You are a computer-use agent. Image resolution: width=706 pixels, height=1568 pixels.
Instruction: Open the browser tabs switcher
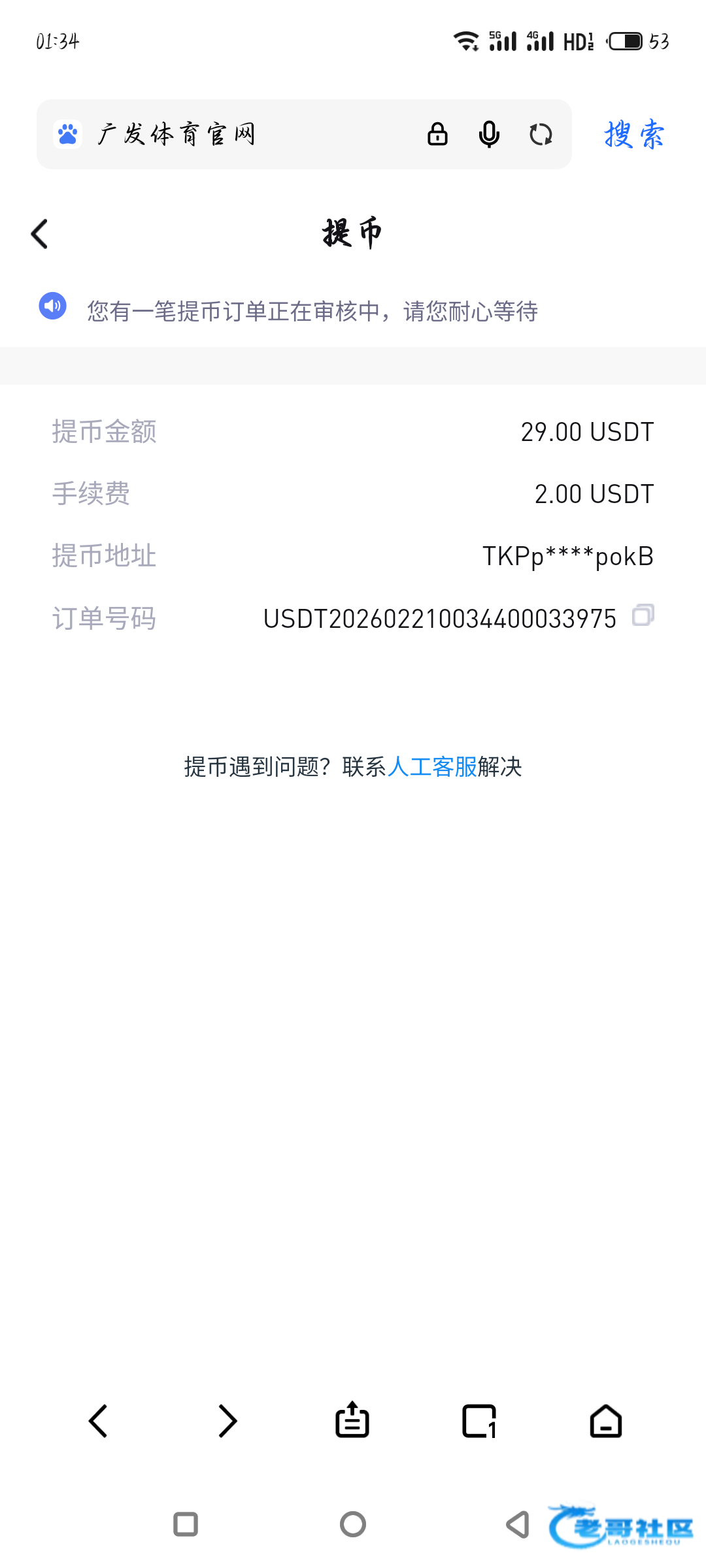click(x=479, y=1421)
